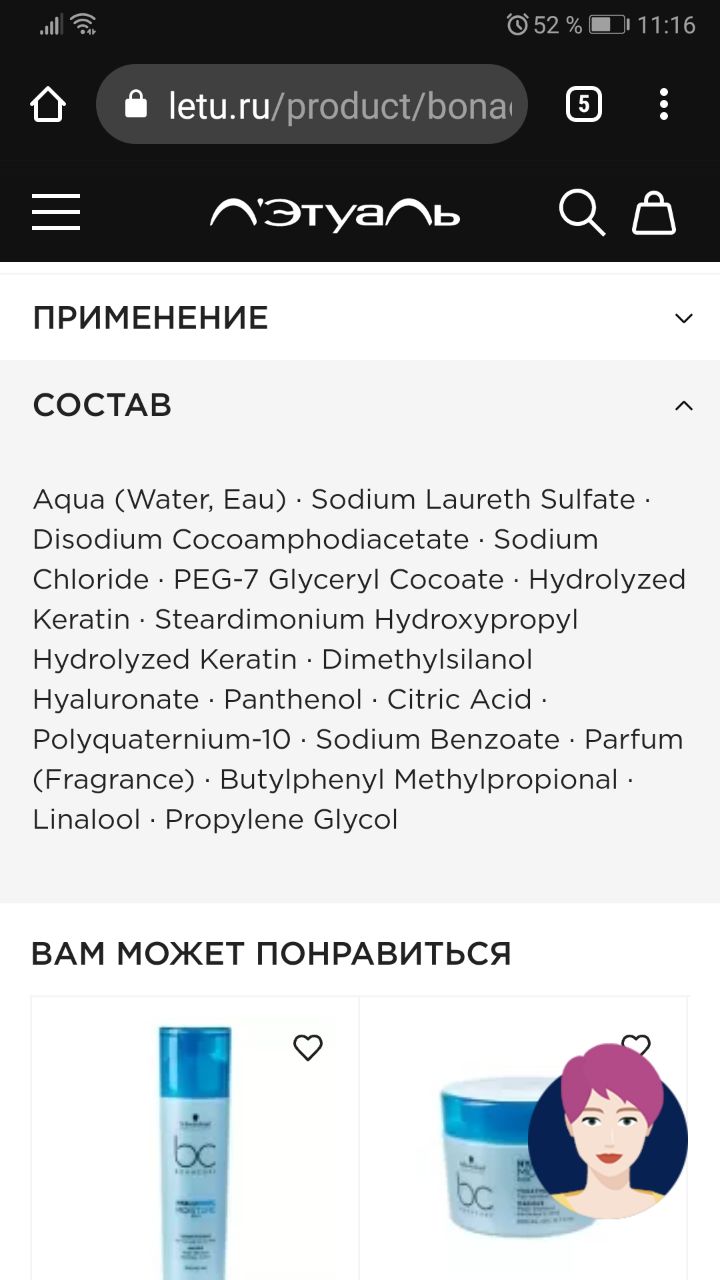Open the browser tab switcher
This screenshot has width=720, height=1280.
pos(584,104)
